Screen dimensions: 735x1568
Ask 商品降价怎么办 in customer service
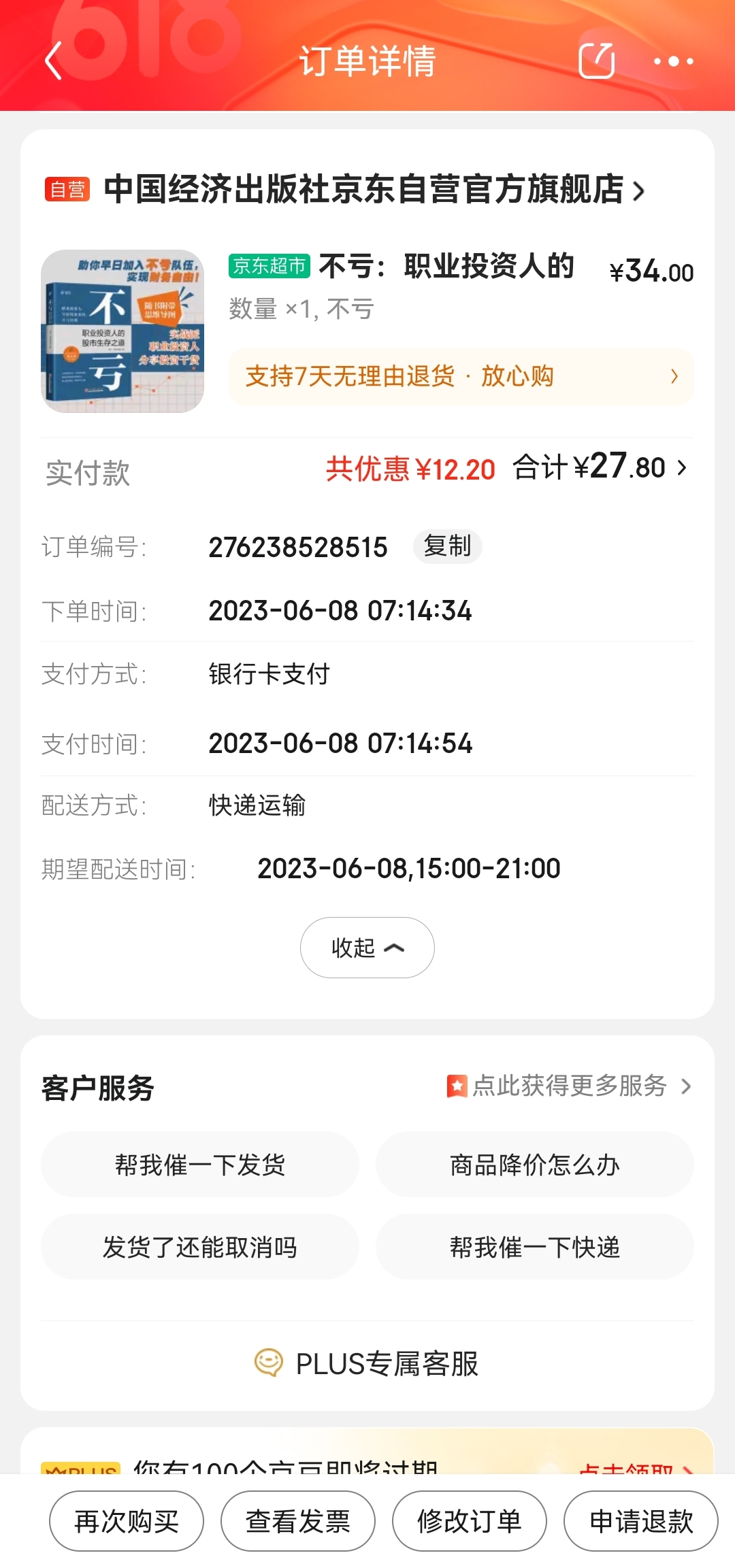coord(535,1165)
